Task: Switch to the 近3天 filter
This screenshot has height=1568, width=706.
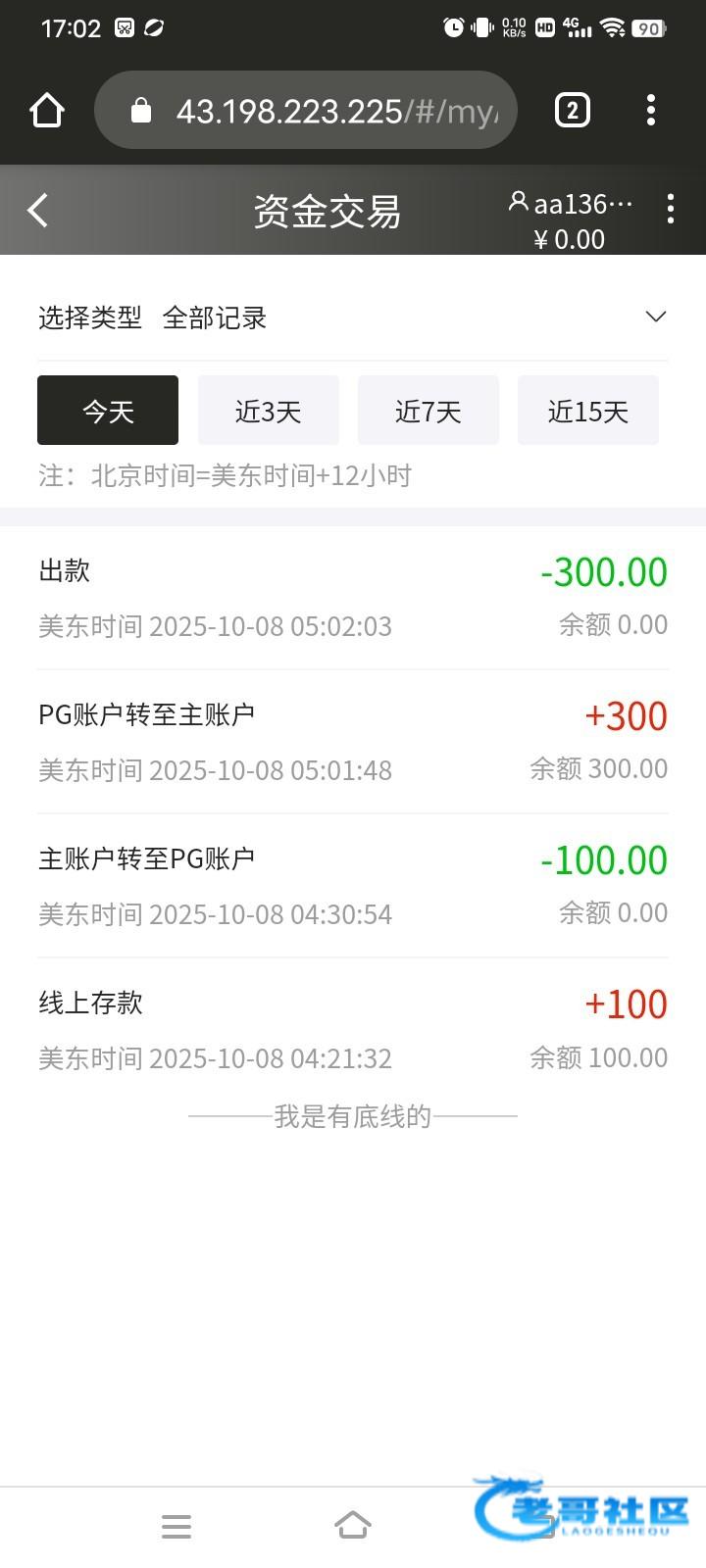Action: coord(268,411)
